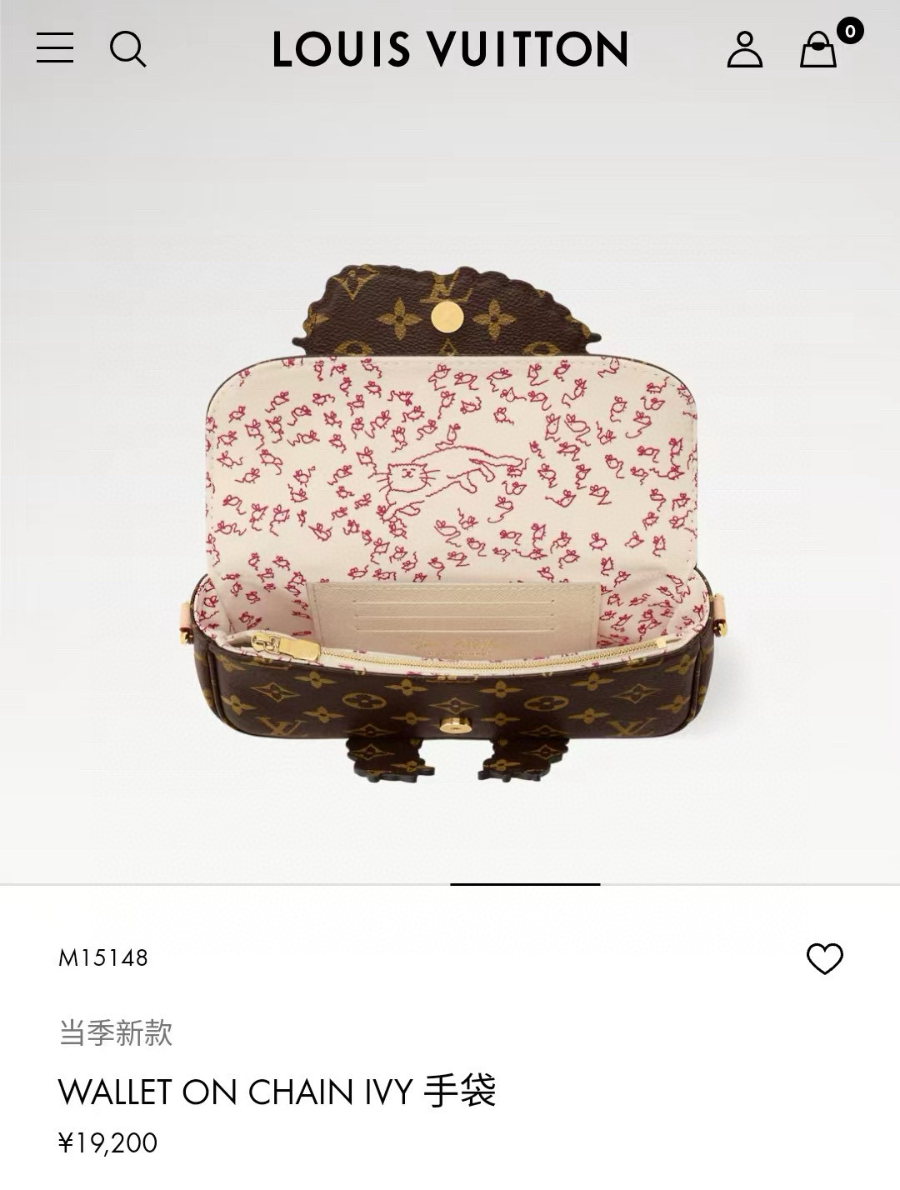Open the account profile icon
The height and width of the screenshot is (1190, 900).
745,49
